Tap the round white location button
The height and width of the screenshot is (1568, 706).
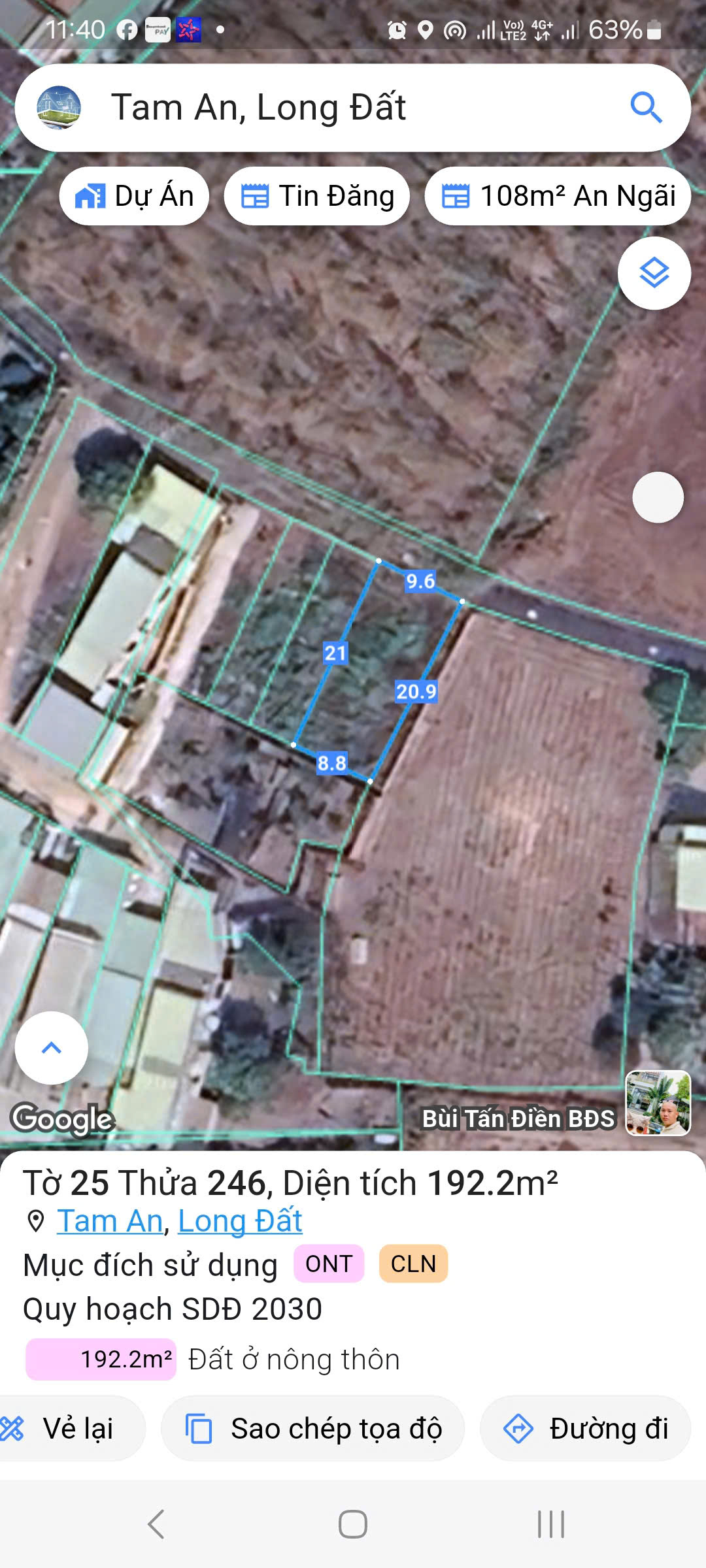coord(658,497)
